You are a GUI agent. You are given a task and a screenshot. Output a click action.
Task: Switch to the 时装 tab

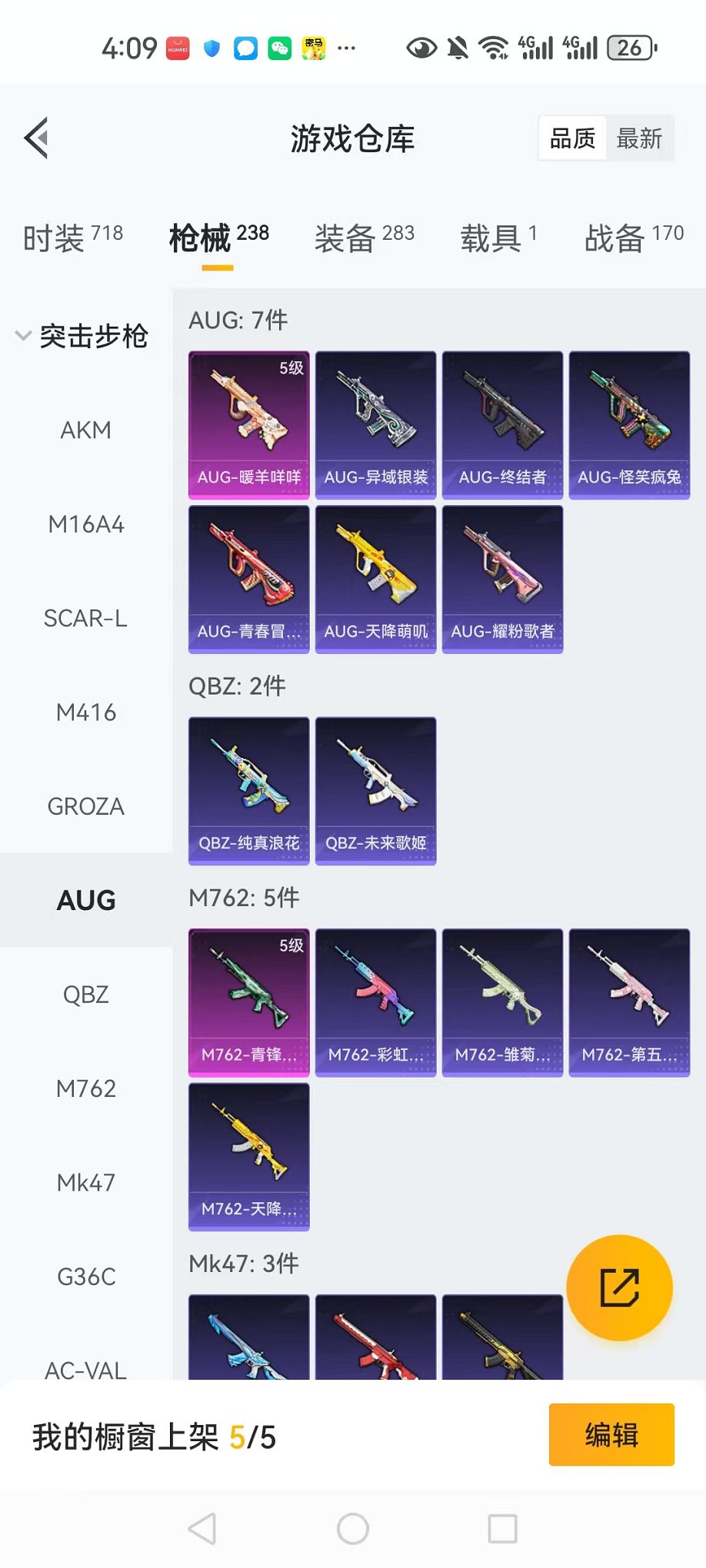[x=72, y=238]
